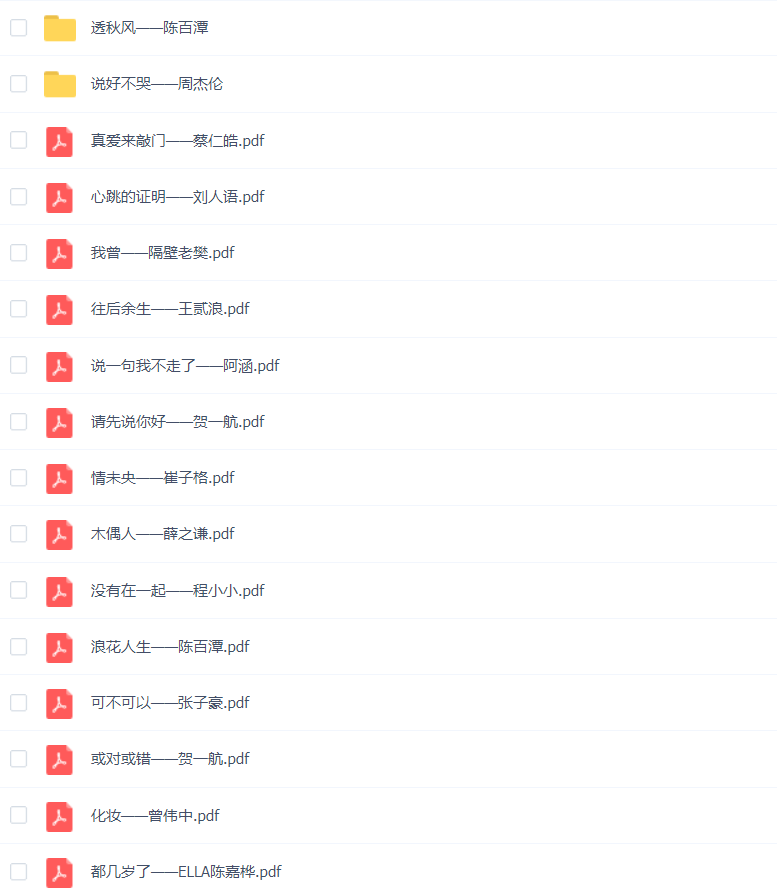Open the folder 说好不哭——周杰伦
This screenshot has height=889, width=777.
pos(156,84)
